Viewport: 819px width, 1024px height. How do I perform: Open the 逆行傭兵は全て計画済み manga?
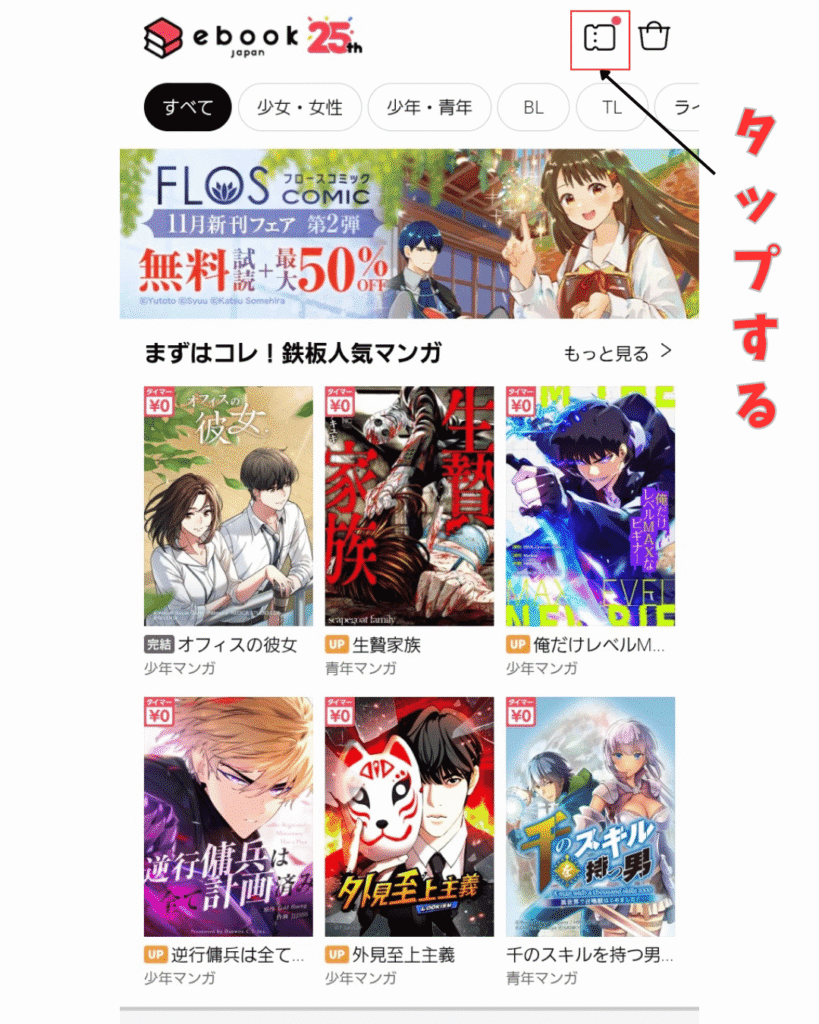tap(228, 816)
